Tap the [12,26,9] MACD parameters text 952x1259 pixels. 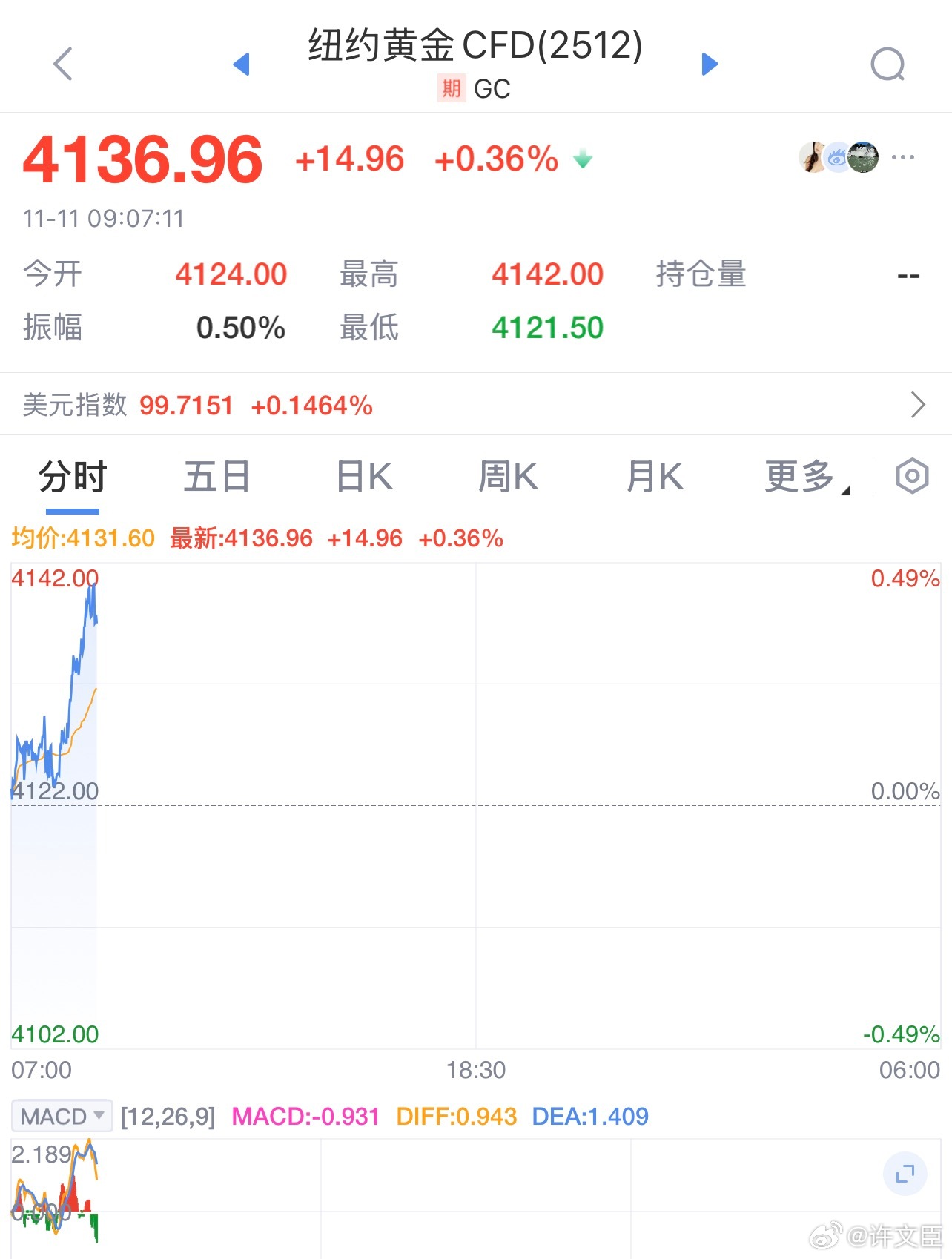[169, 1116]
